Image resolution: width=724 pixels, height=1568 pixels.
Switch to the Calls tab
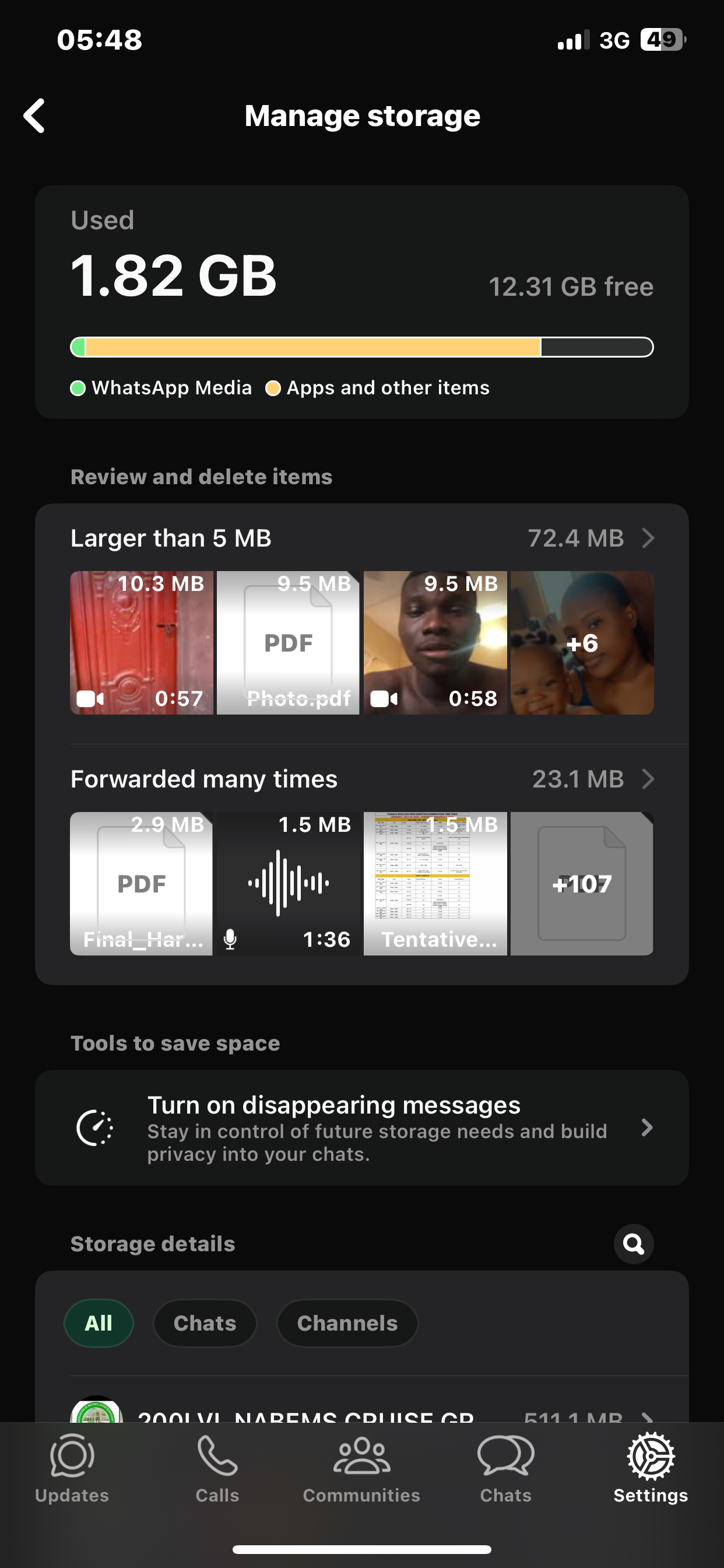(217, 1468)
